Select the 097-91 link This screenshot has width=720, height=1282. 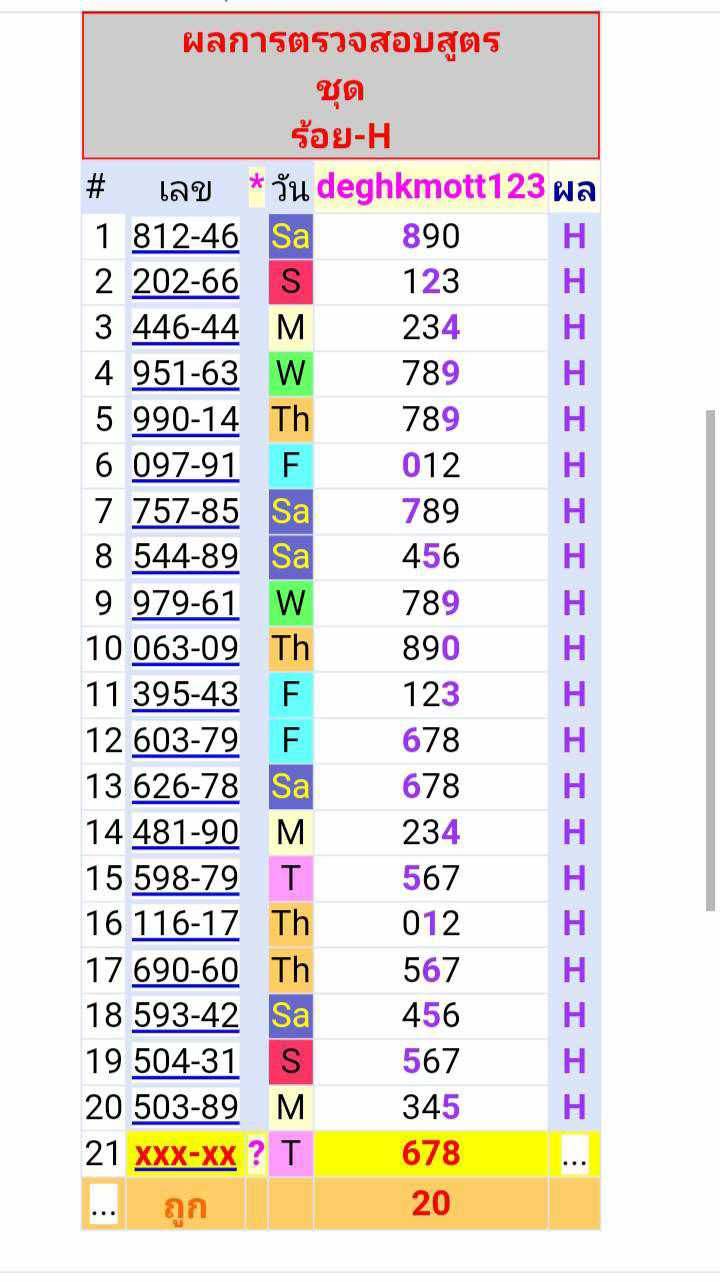(186, 466)
